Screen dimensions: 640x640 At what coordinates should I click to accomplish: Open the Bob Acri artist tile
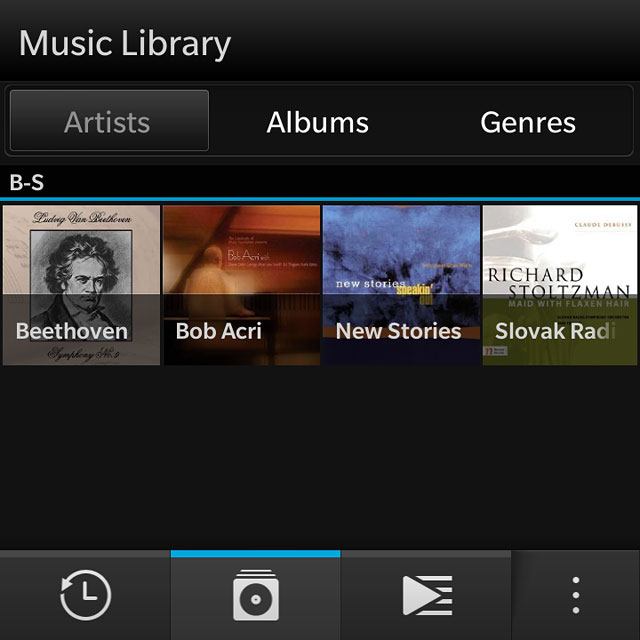pyautogui.click(x=241, y=285)
